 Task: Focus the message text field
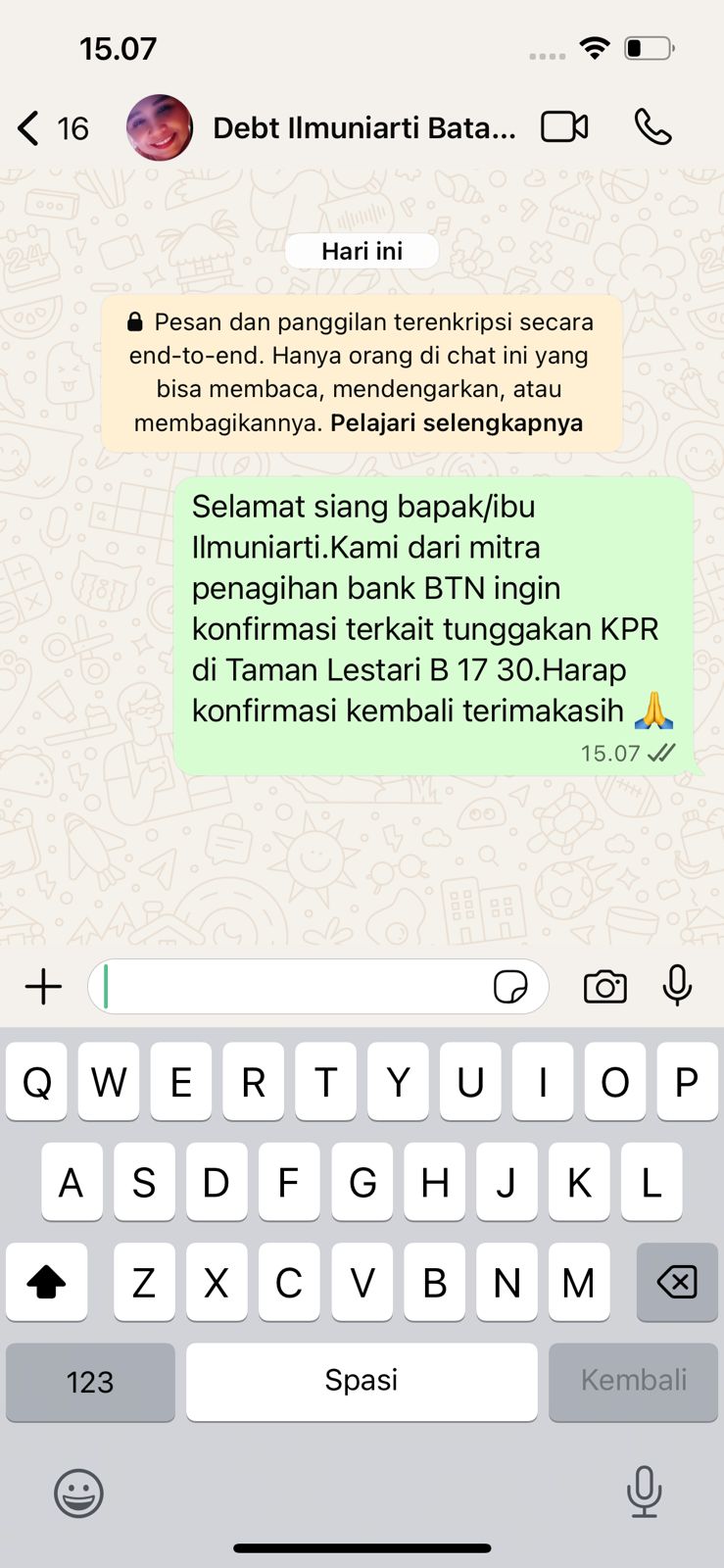[x=294, y=986]
